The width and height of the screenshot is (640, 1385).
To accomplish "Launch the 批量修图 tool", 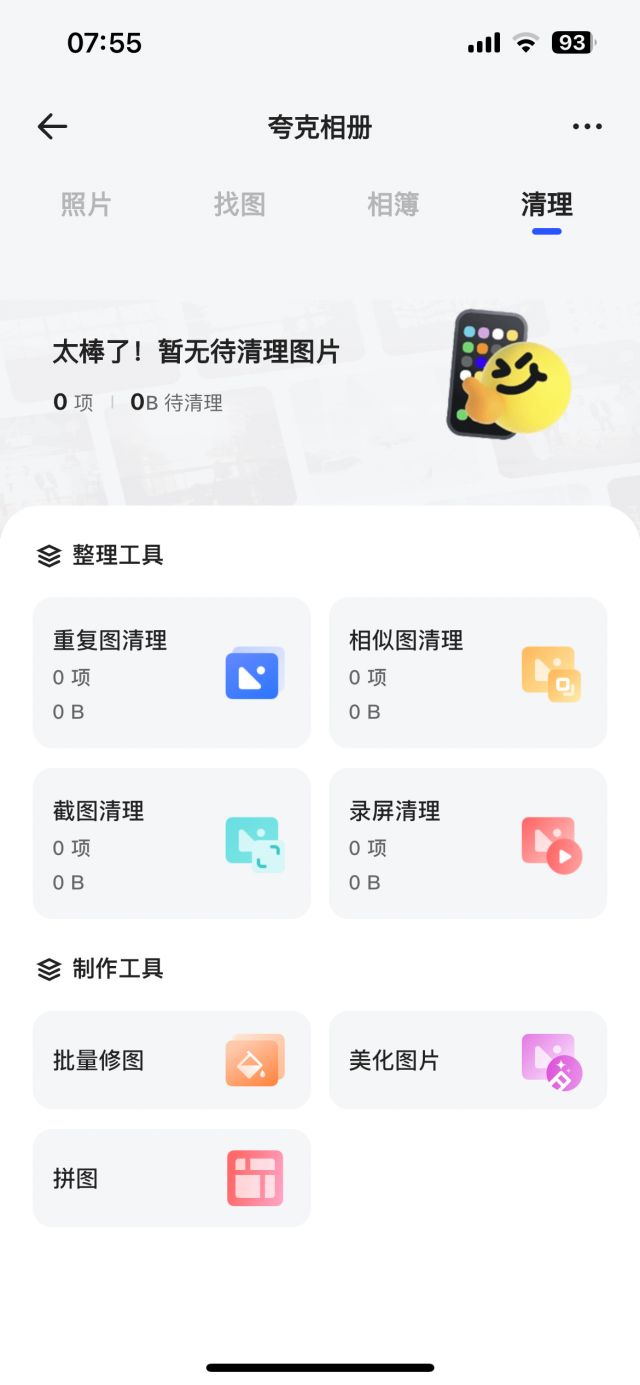I will tap(172, 1060).
